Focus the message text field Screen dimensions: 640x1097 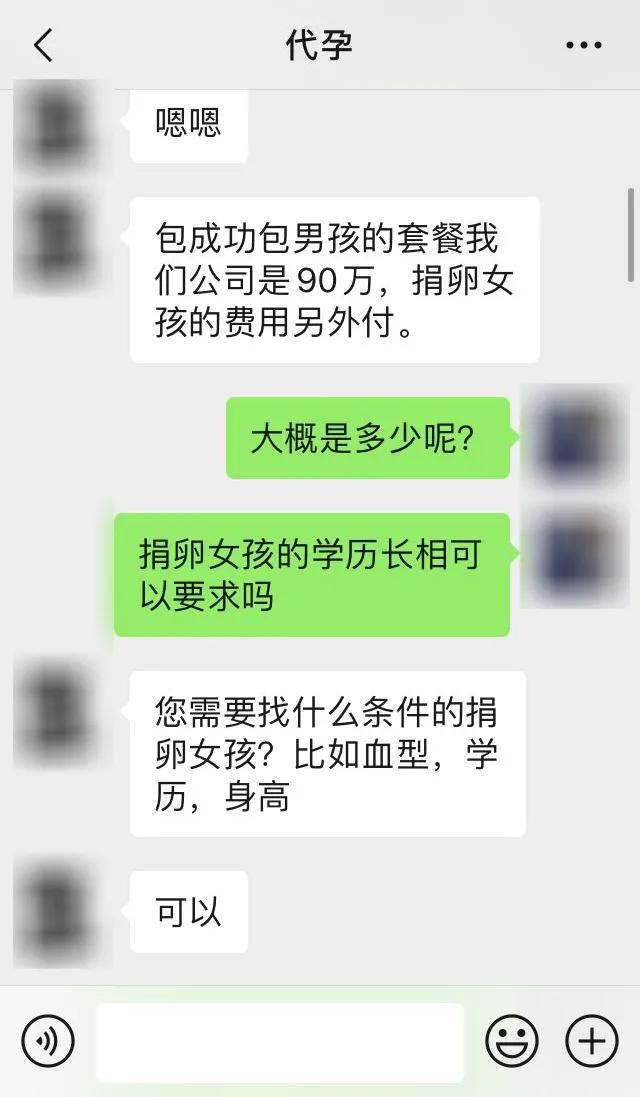(x=280, y=1042)
